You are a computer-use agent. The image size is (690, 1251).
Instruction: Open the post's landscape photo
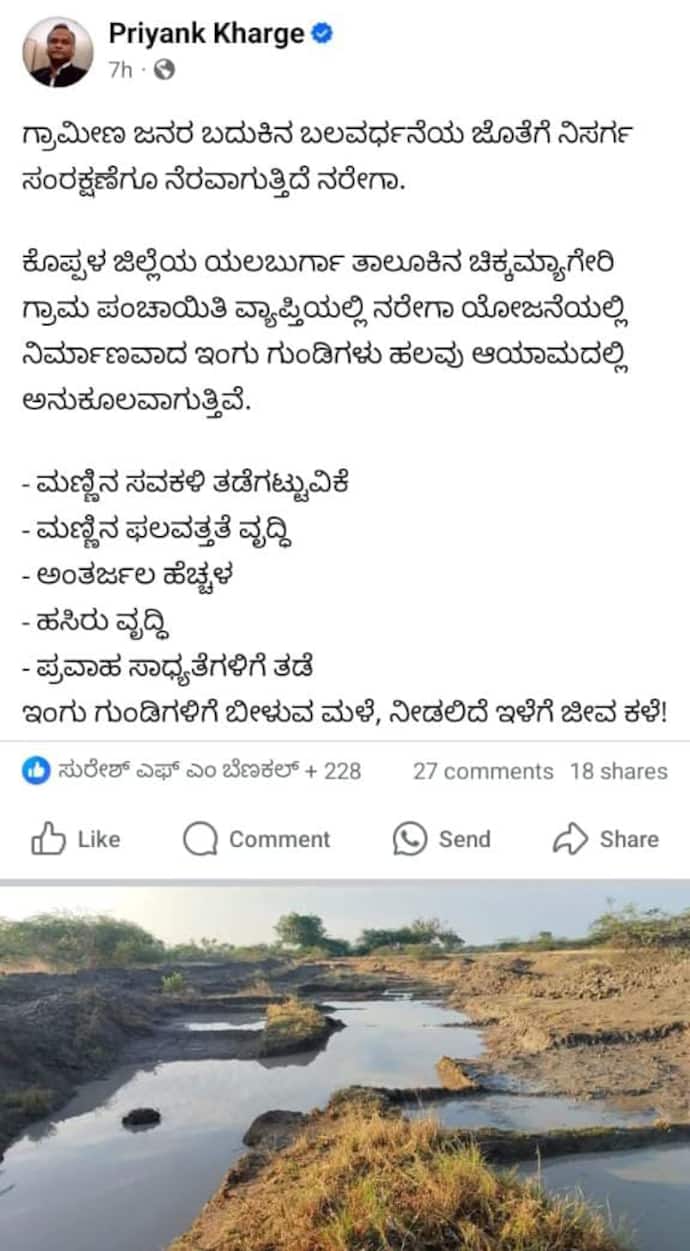pos(345,1066)
